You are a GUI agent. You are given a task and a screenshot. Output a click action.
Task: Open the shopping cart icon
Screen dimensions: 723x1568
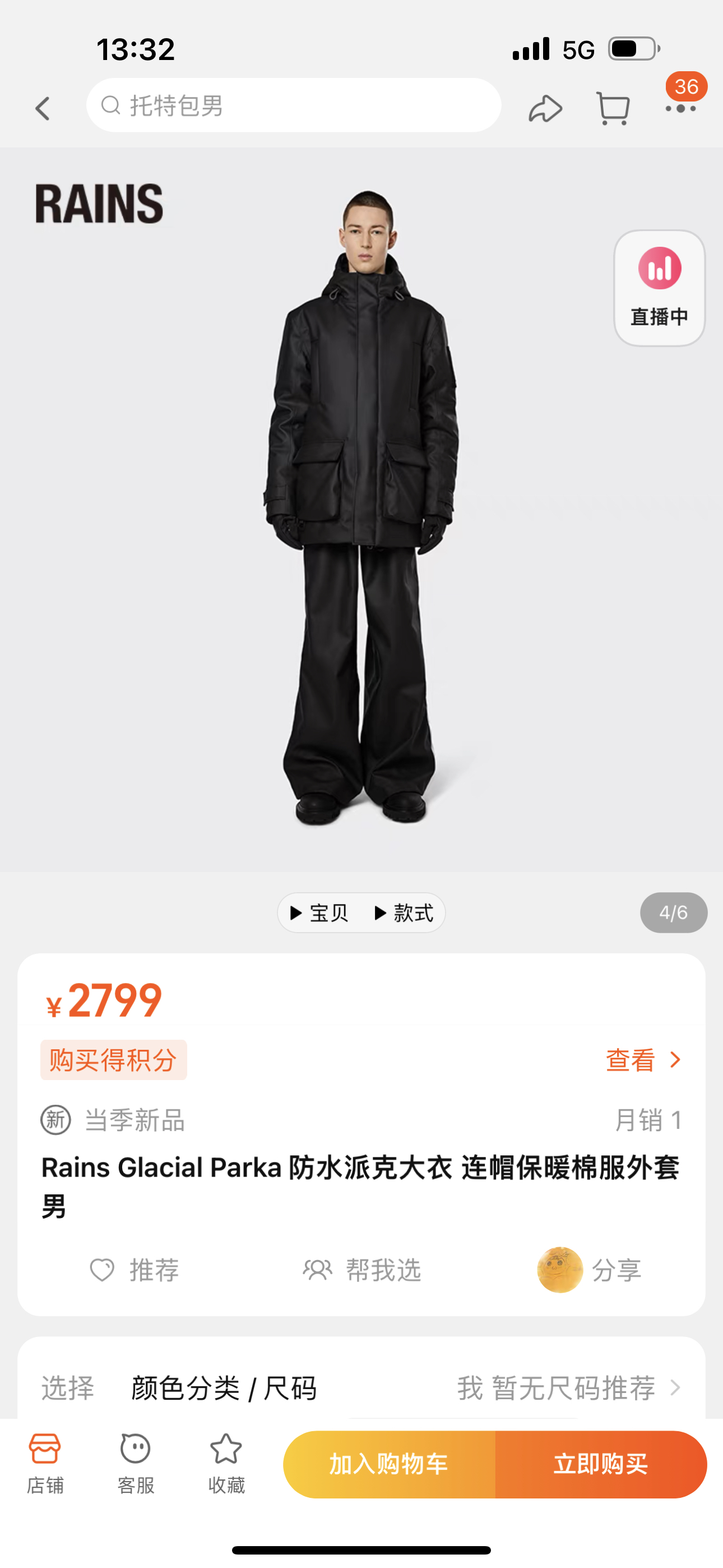[613, 108]
